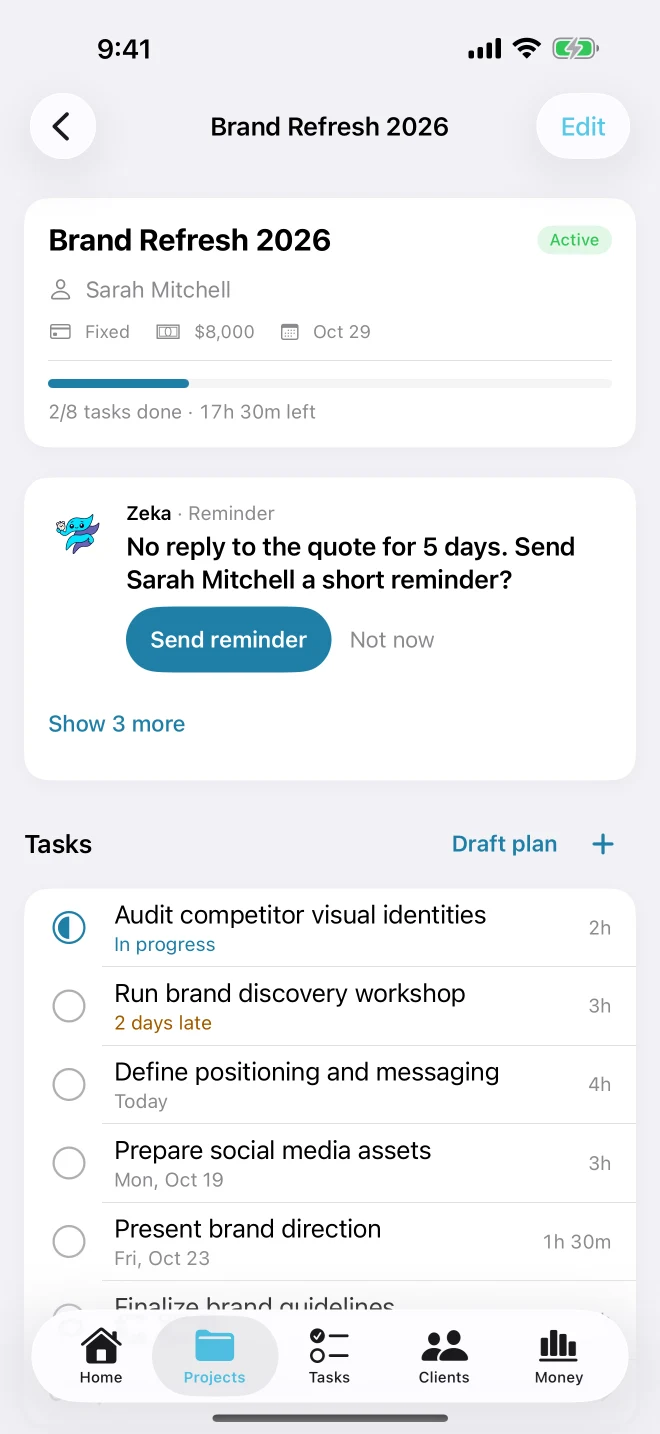Open Draft plan for tasks
This screenshot has height=1434, width=660.
tap(504, 844)
